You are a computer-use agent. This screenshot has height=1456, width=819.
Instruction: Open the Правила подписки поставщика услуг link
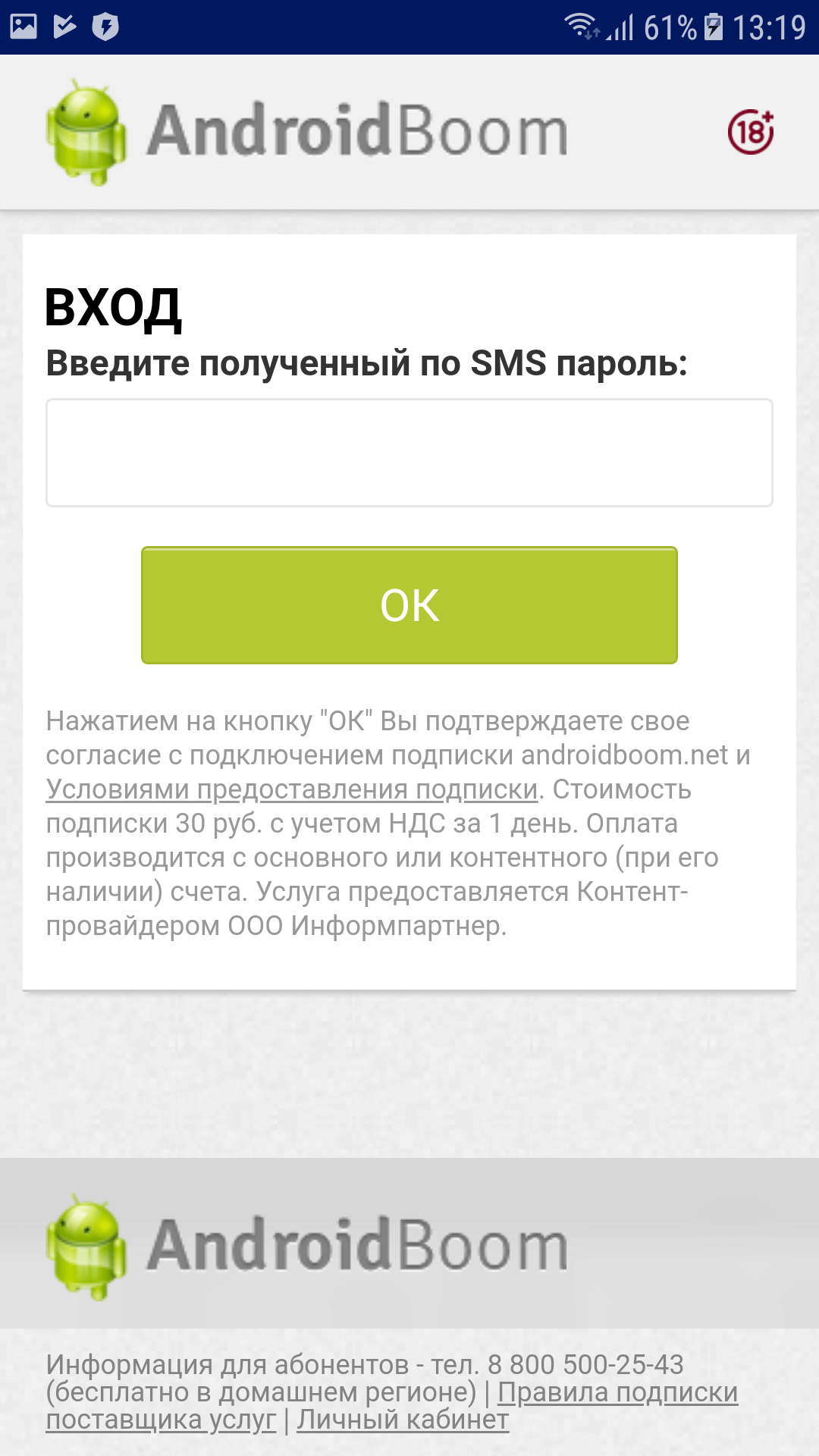point(617,1393)
